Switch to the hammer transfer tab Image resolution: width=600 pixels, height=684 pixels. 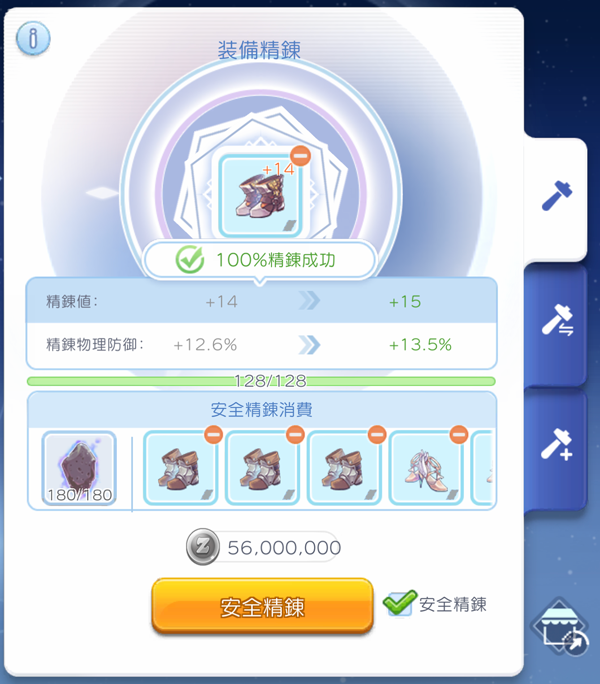coord(555,321)
